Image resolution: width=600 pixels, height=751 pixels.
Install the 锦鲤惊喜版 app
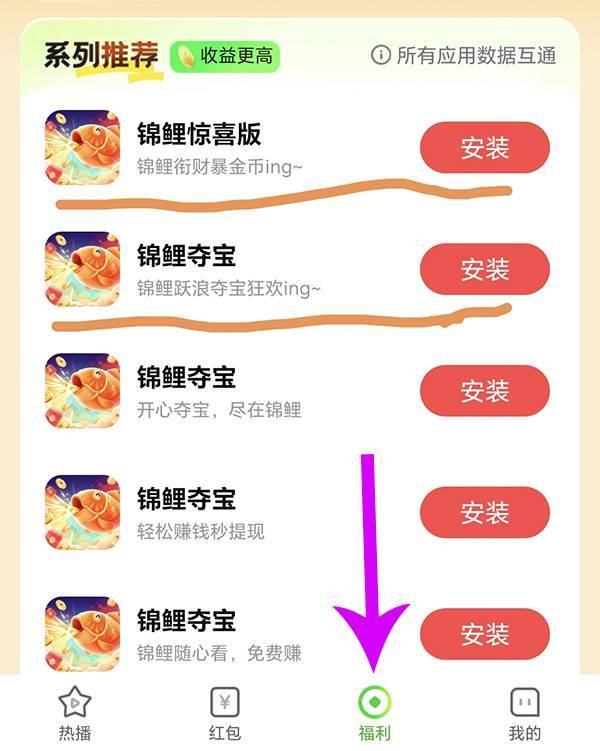point(484,148)
